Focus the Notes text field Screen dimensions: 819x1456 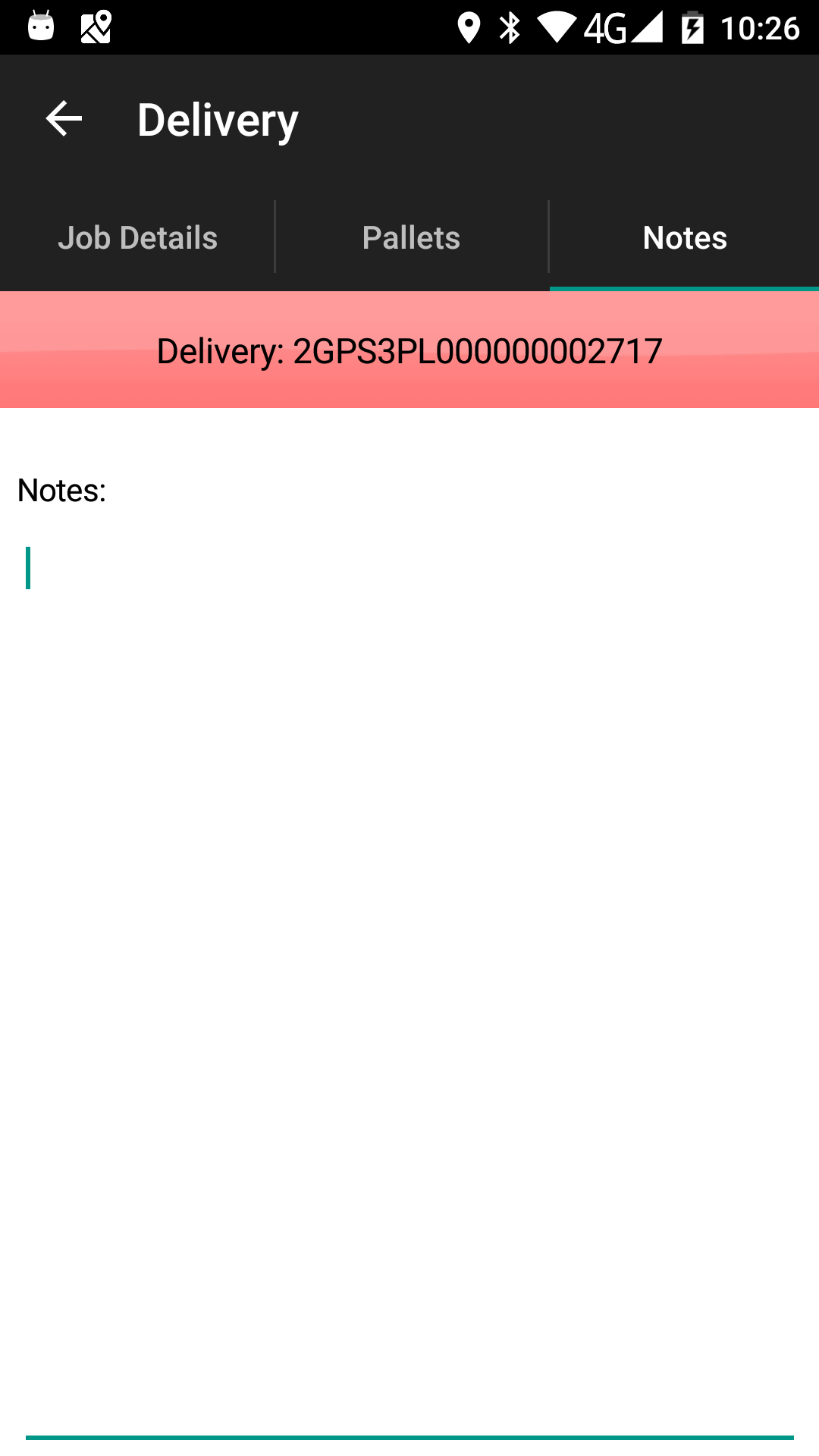click(x=409, y=988)
